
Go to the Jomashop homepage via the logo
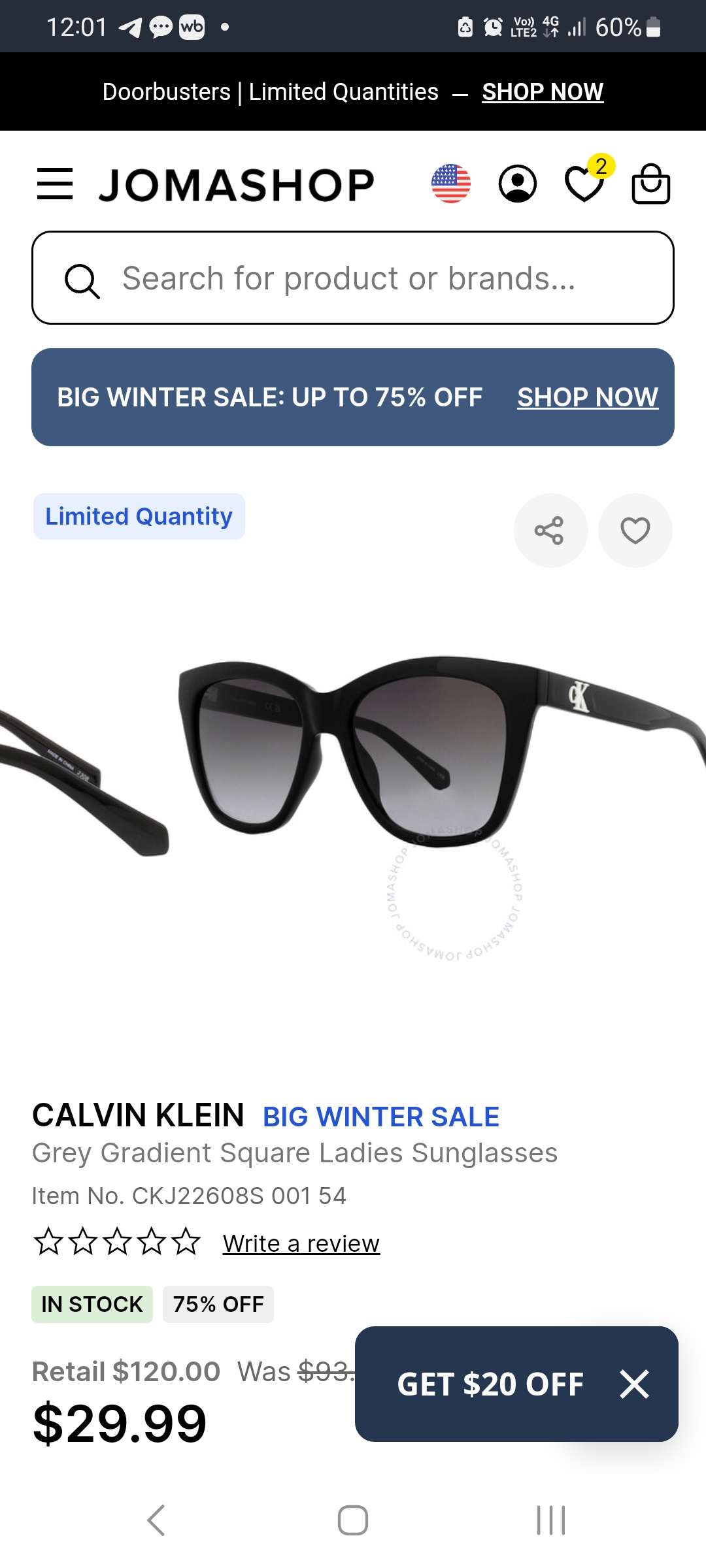pos(237,184)
